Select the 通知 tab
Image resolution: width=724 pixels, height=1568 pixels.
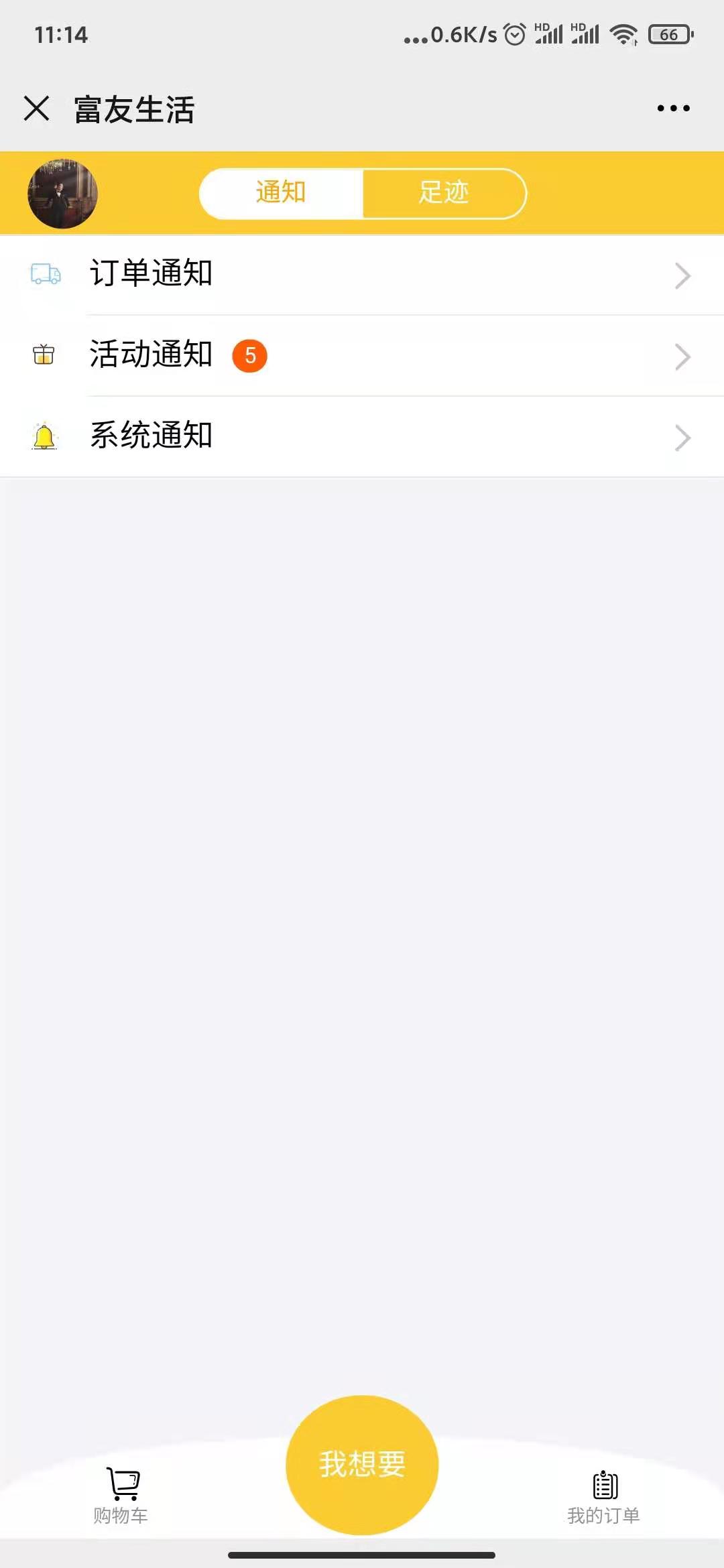pos(281,193)
